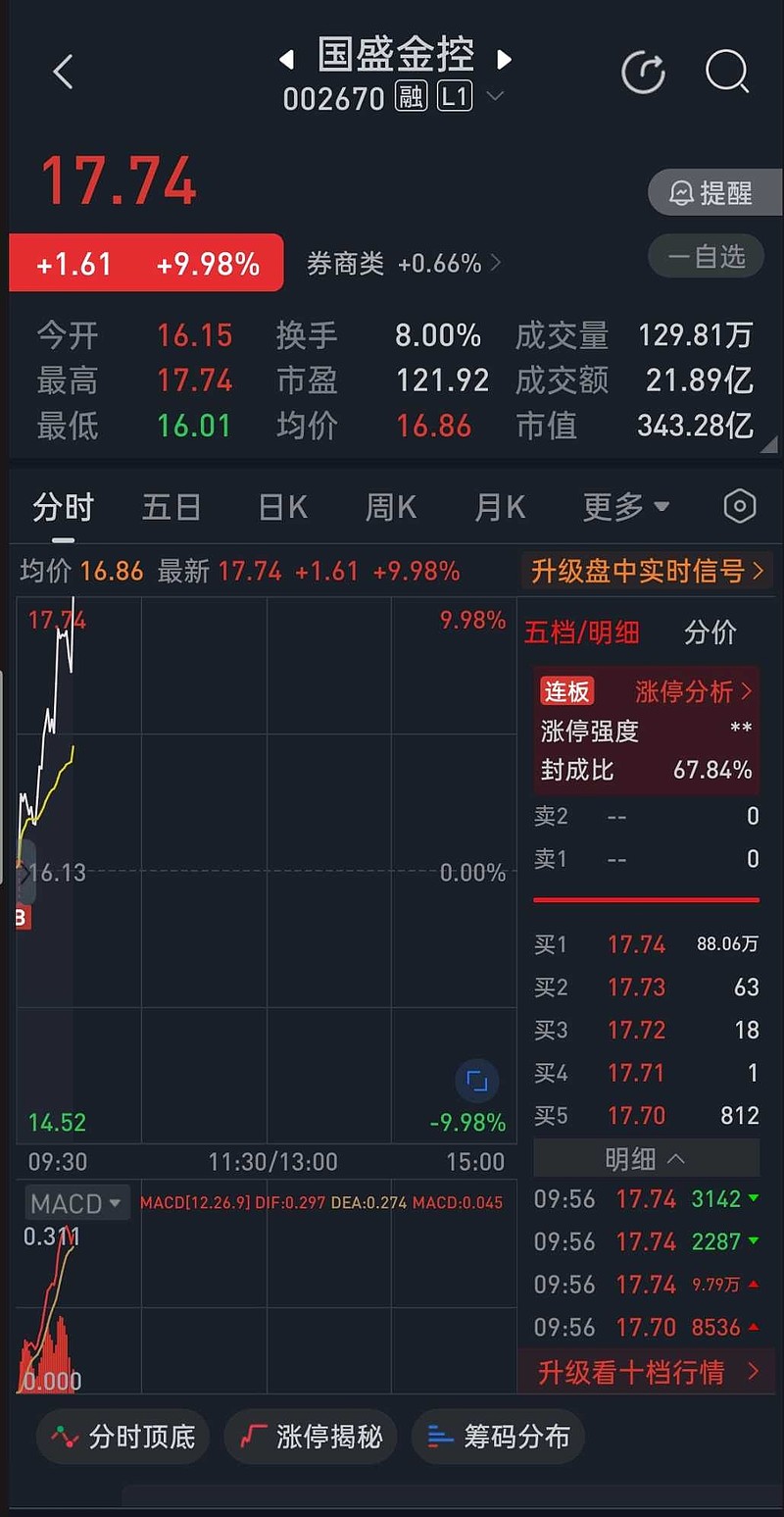Switch to the 日K chart tab
The width and height of the screenshot is (784, 1517).
tap(283, 507)
